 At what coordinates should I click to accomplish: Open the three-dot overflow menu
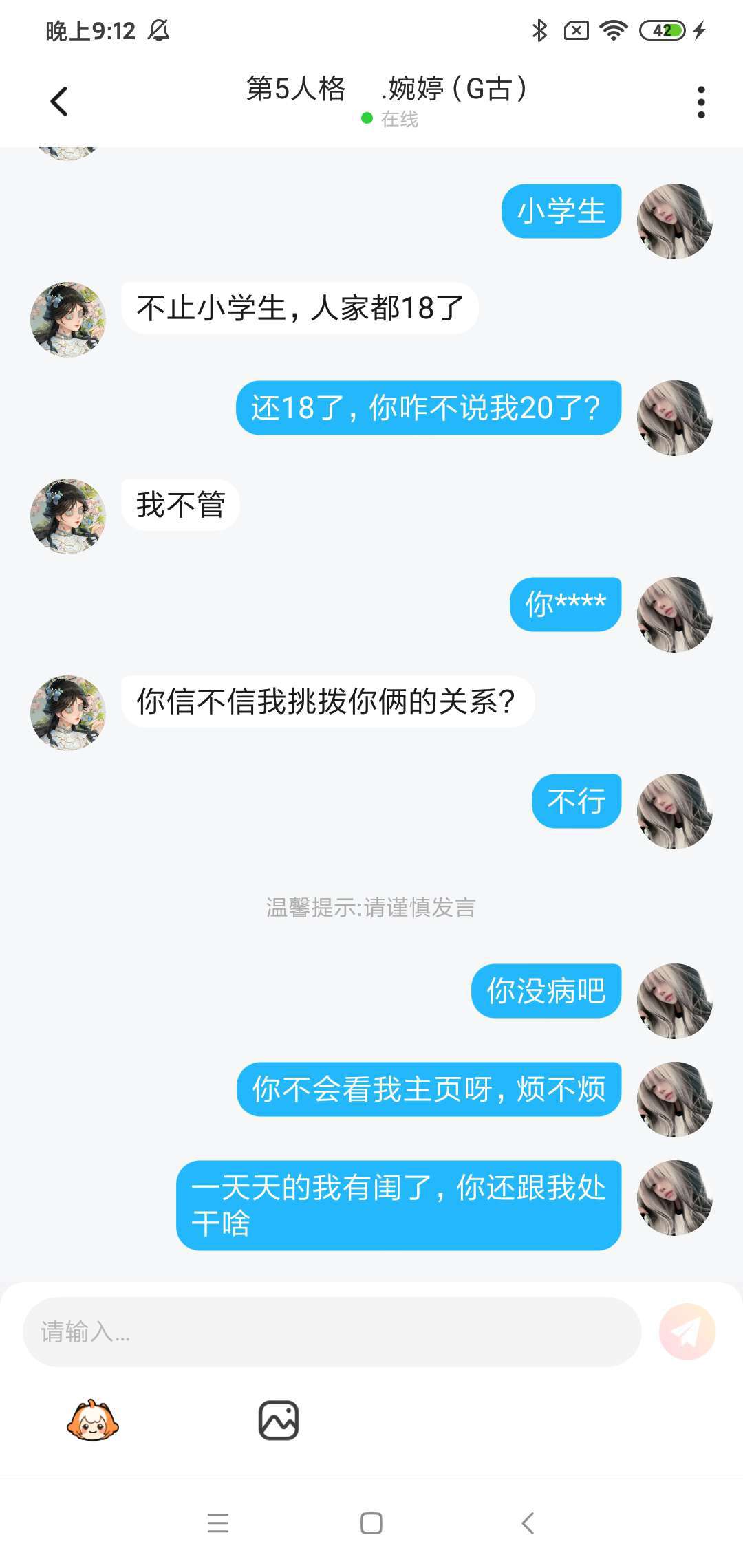pos(700,102)
